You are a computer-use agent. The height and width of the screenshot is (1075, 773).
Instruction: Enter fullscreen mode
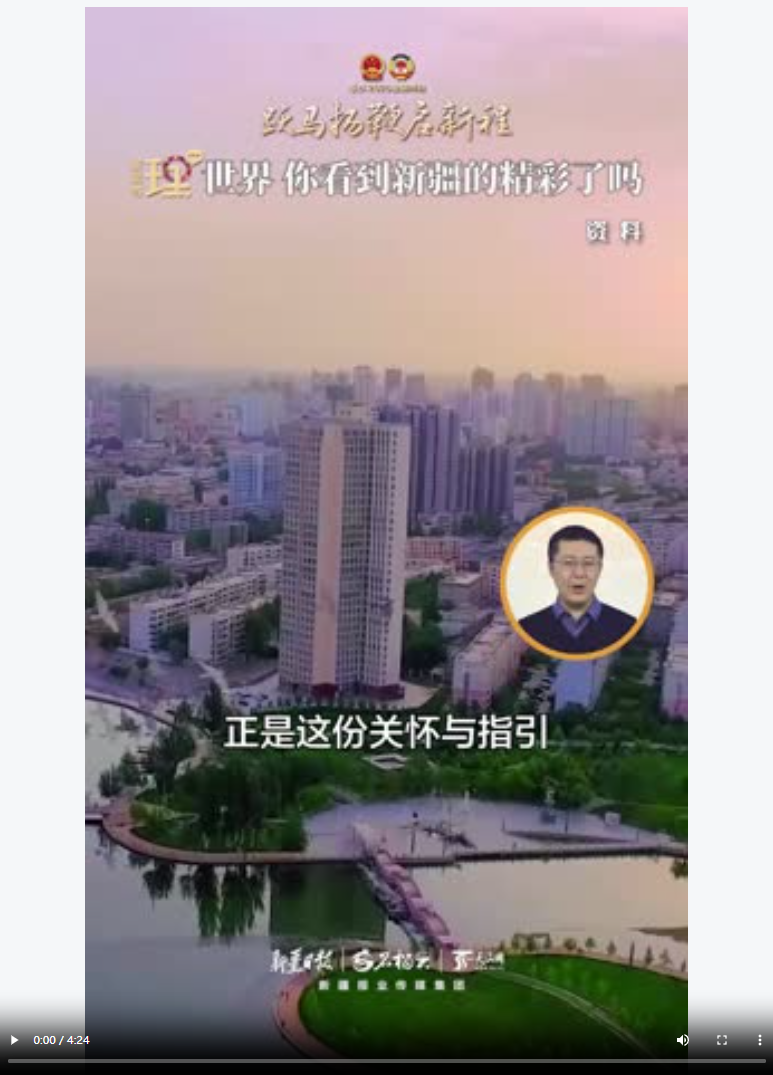(722, 1040)
